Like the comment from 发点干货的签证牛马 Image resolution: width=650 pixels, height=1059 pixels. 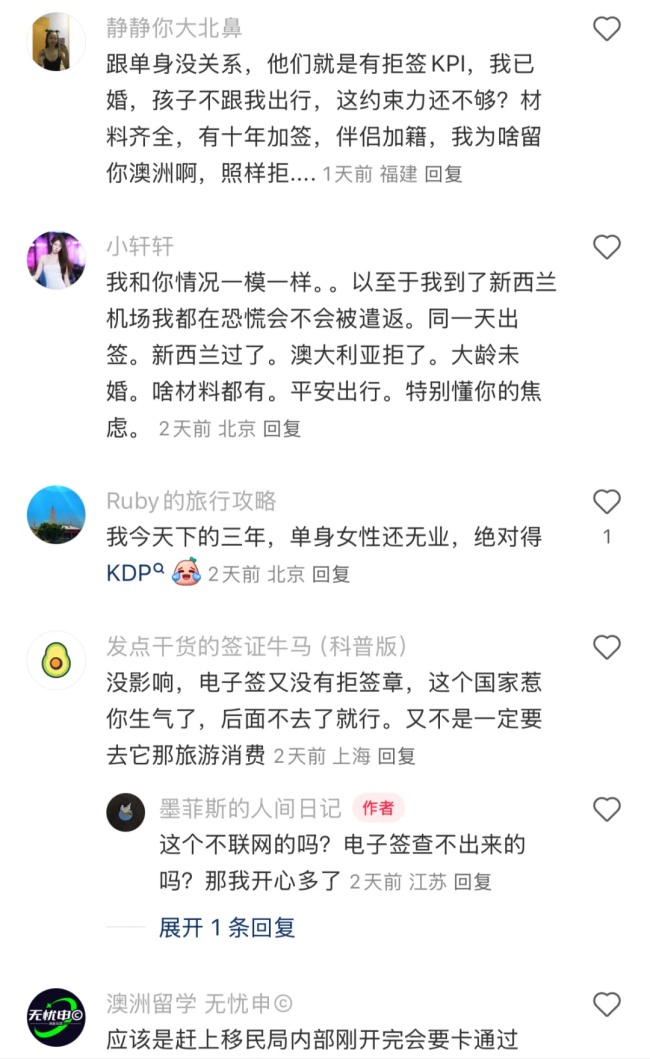pos(607,647)
